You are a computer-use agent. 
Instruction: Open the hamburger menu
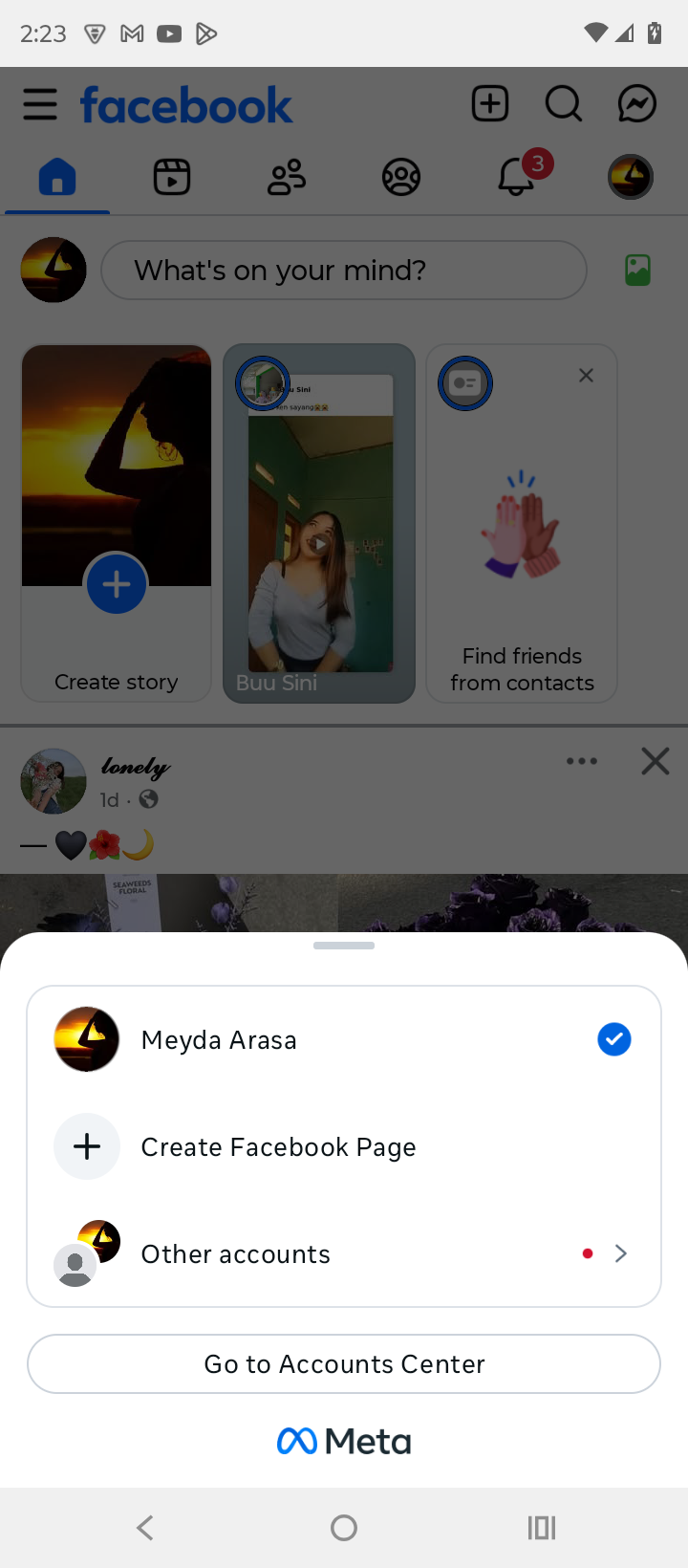pos(40,104)
